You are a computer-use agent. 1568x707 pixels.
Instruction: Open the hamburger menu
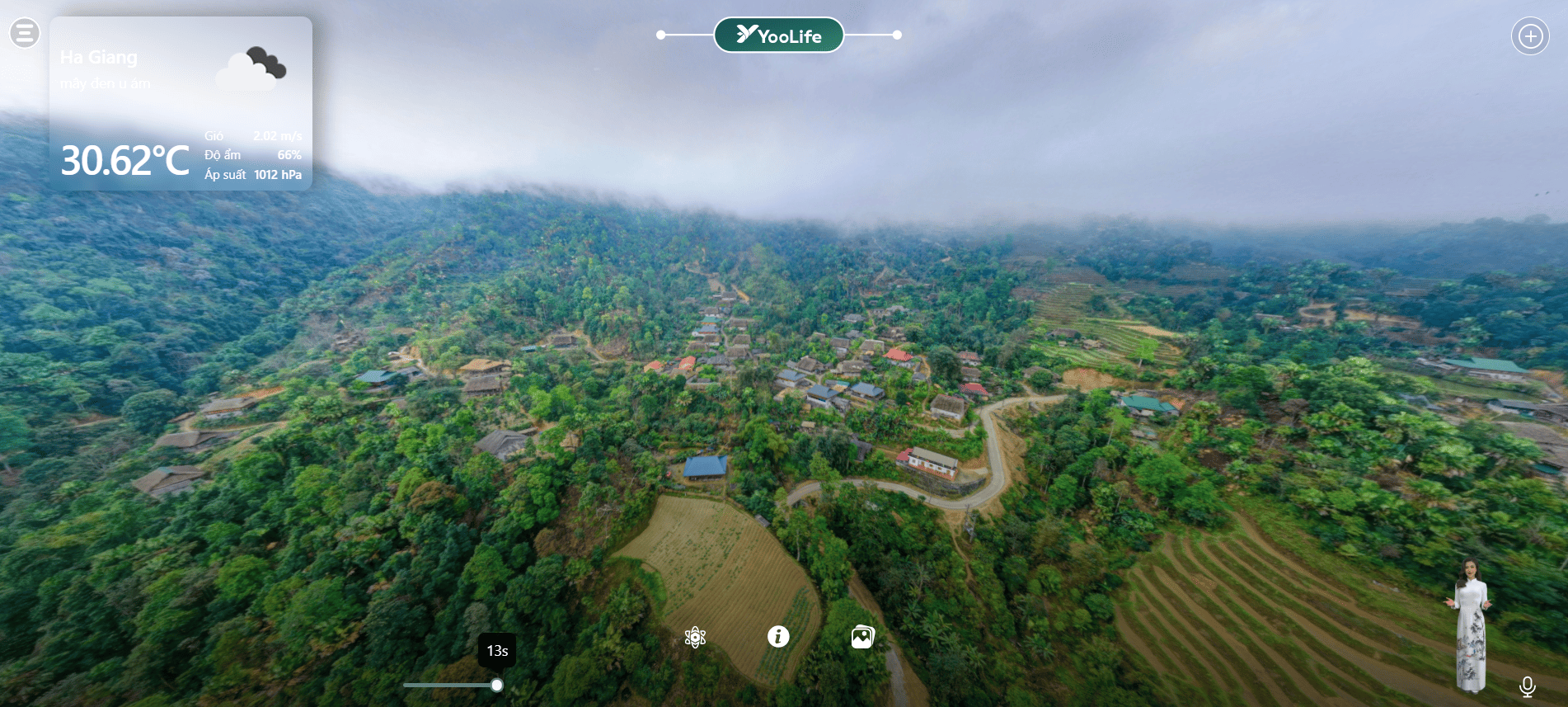pos(25,33)
